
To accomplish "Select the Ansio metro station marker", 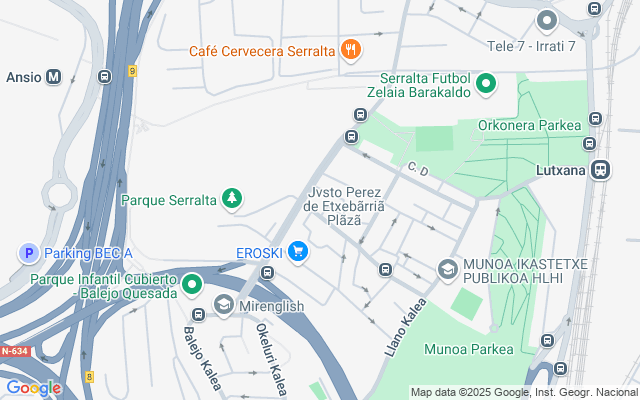I will point(53,76).
